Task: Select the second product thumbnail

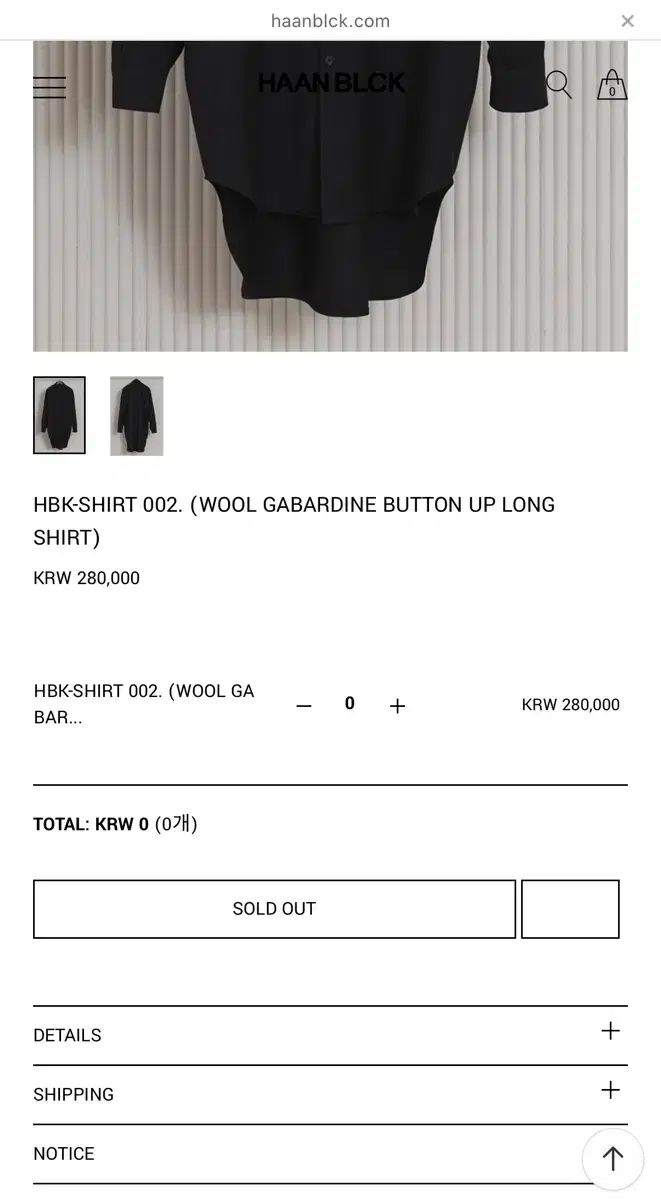Action: 137,415
